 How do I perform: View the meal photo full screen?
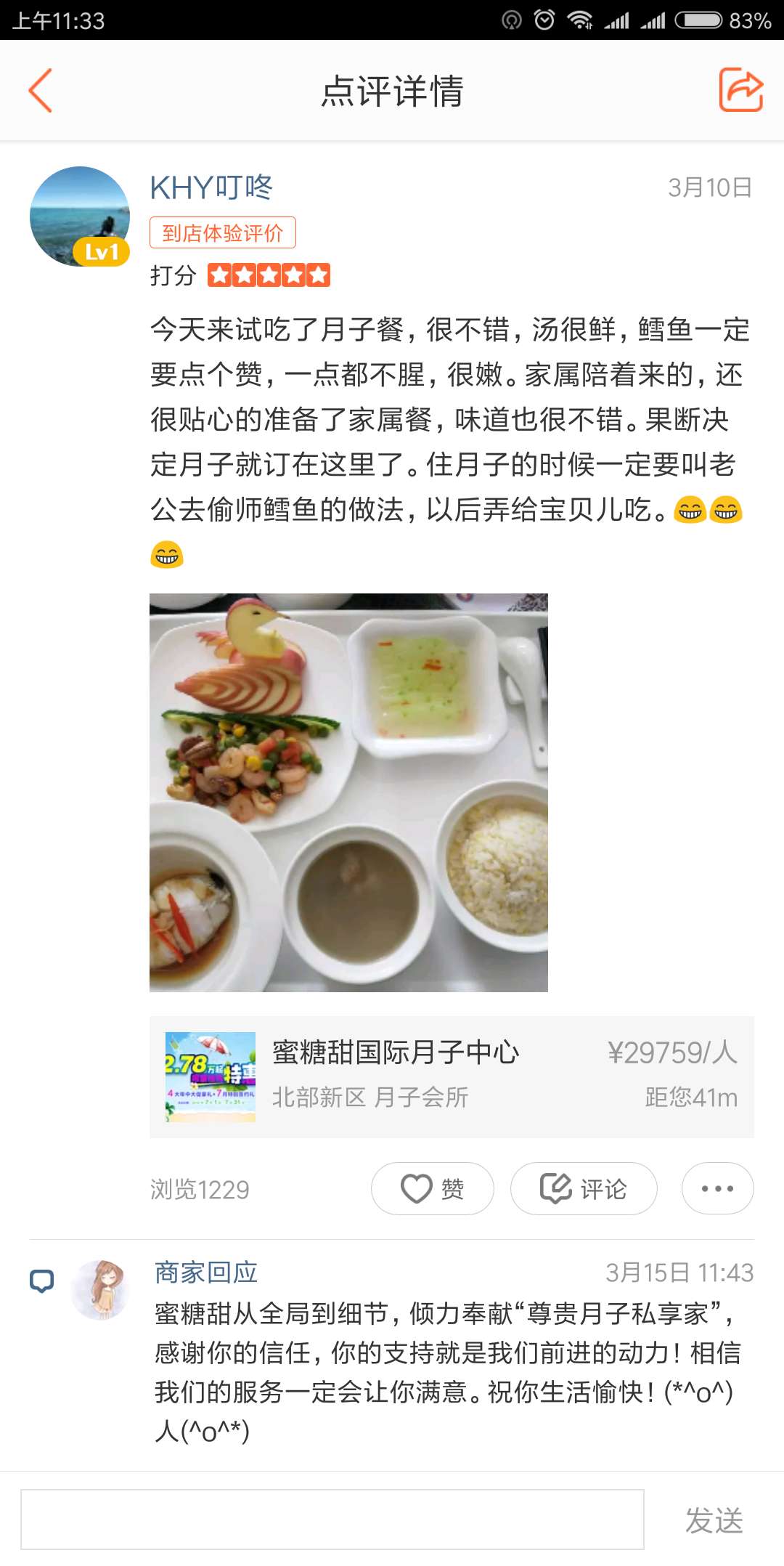coord(348,792)
